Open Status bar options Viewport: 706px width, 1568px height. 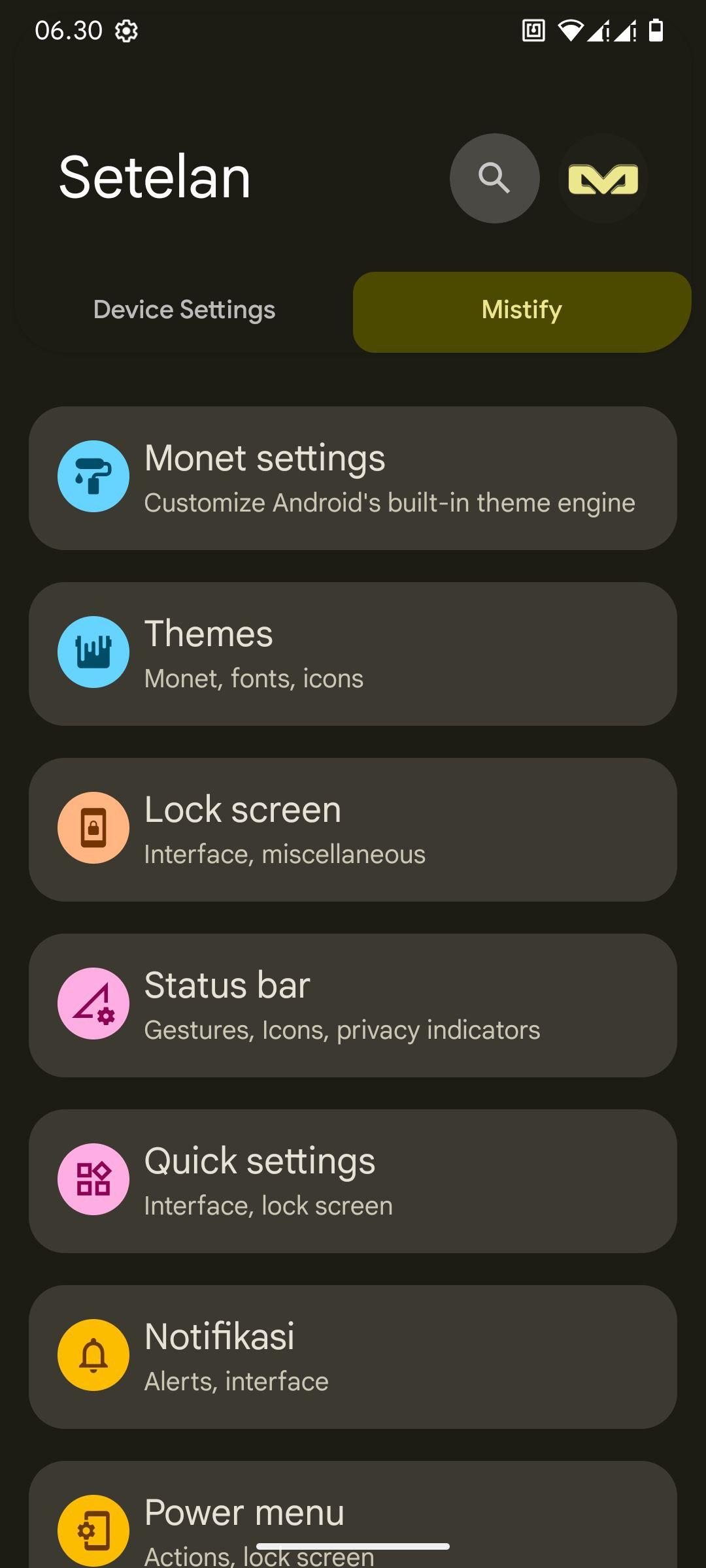(x=353, y=1005)
